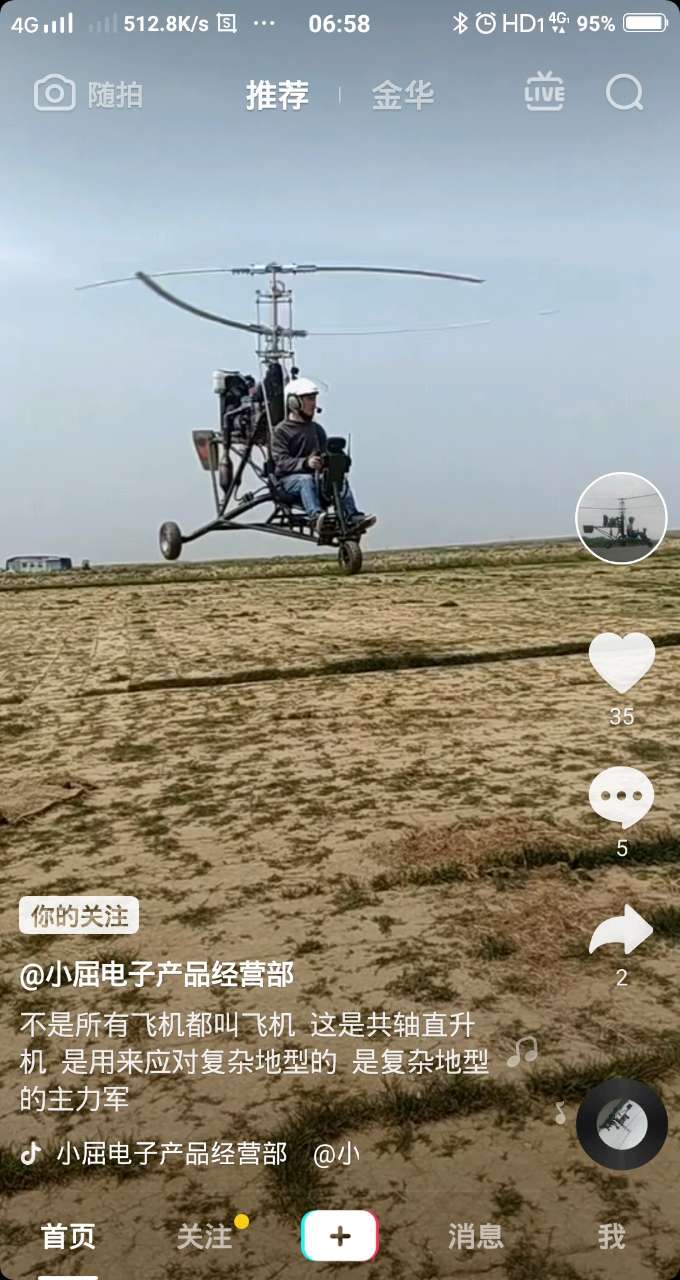Open the 消息 messages tab
Image resolution: width=680 pixels, height=1280 pixels.
coord(476,1237)
